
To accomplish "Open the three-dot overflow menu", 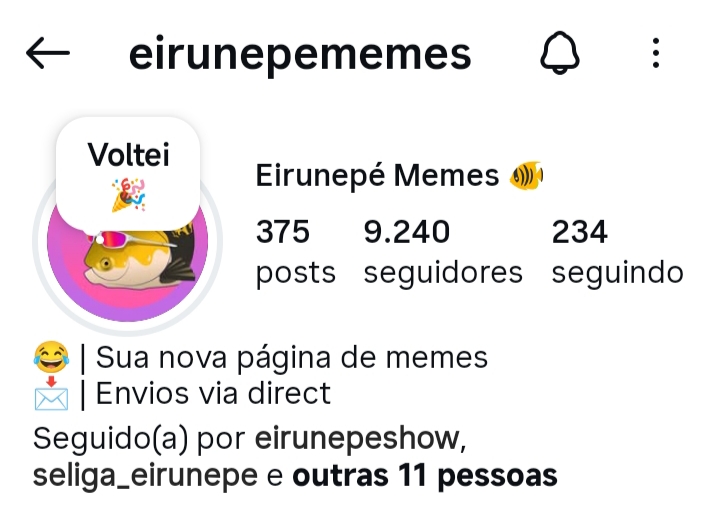I will pyautogui.click(x=656, y=54).
